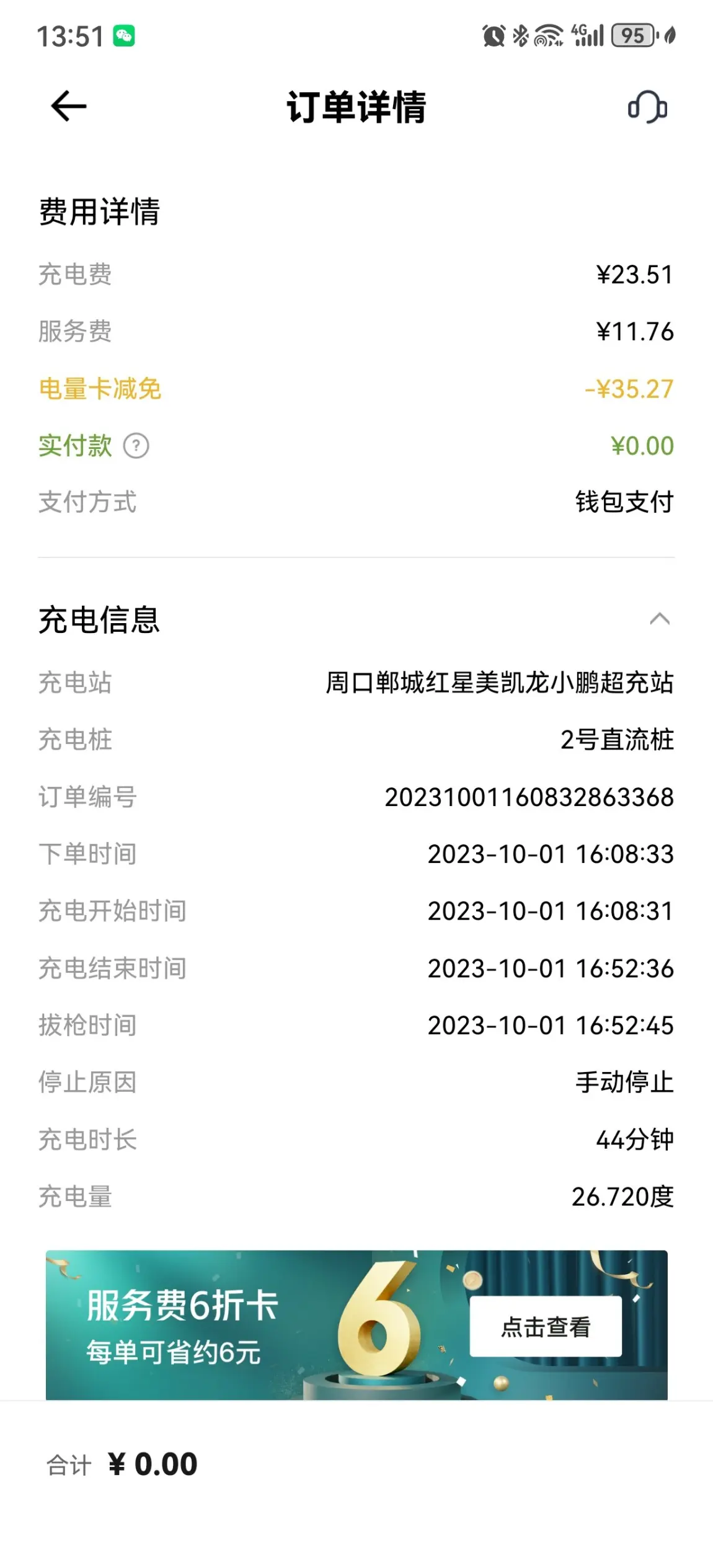This screenshot has width=713, height=1568.
Task: Tap the question mark beside 实付款
Action: [x=136, y=446]
